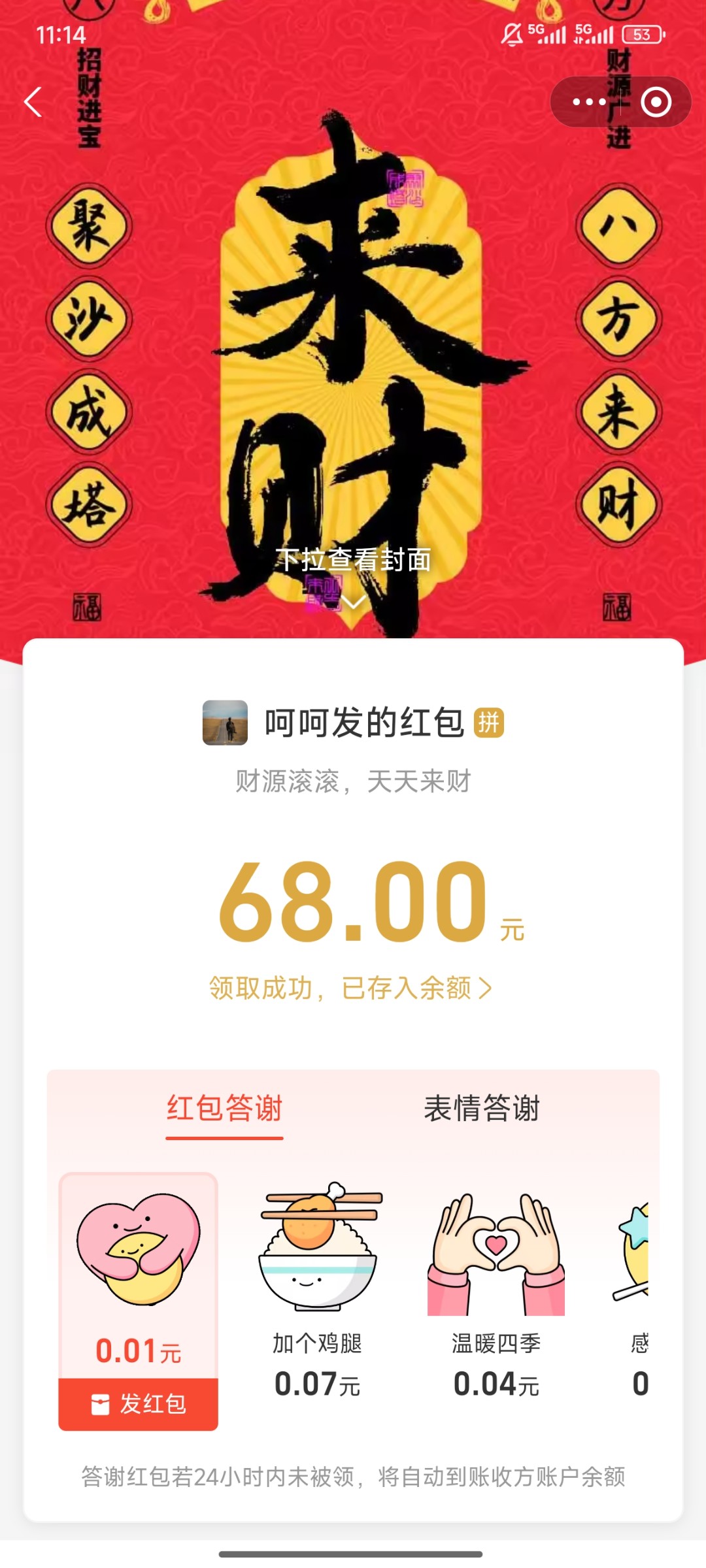The height and width of the screenshot is (1568, 706).
Task: Choose the 温暖四季 0.04元 option
Action: click(x=496, y=1290)
